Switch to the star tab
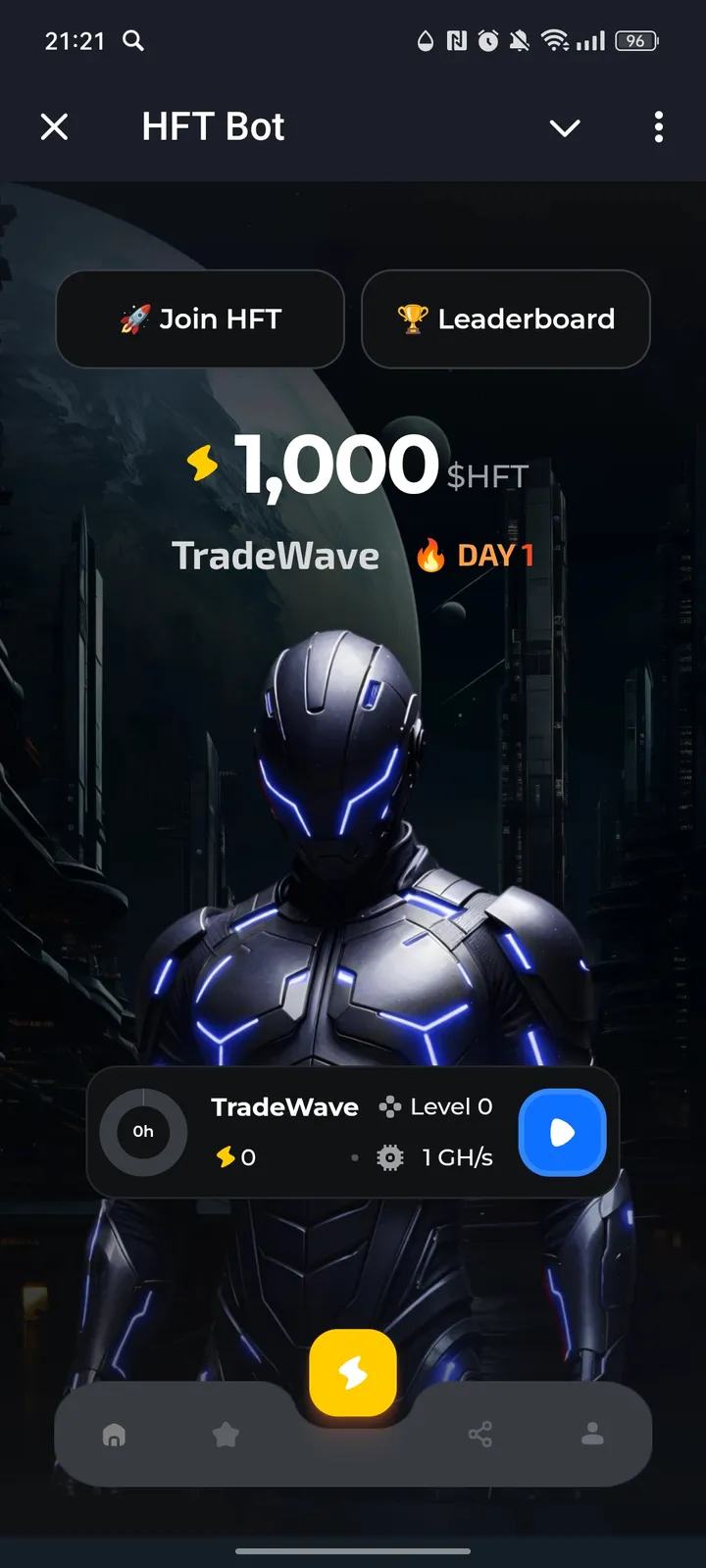The height and width of the screenshot is (1568, 706). (226, 1436)
